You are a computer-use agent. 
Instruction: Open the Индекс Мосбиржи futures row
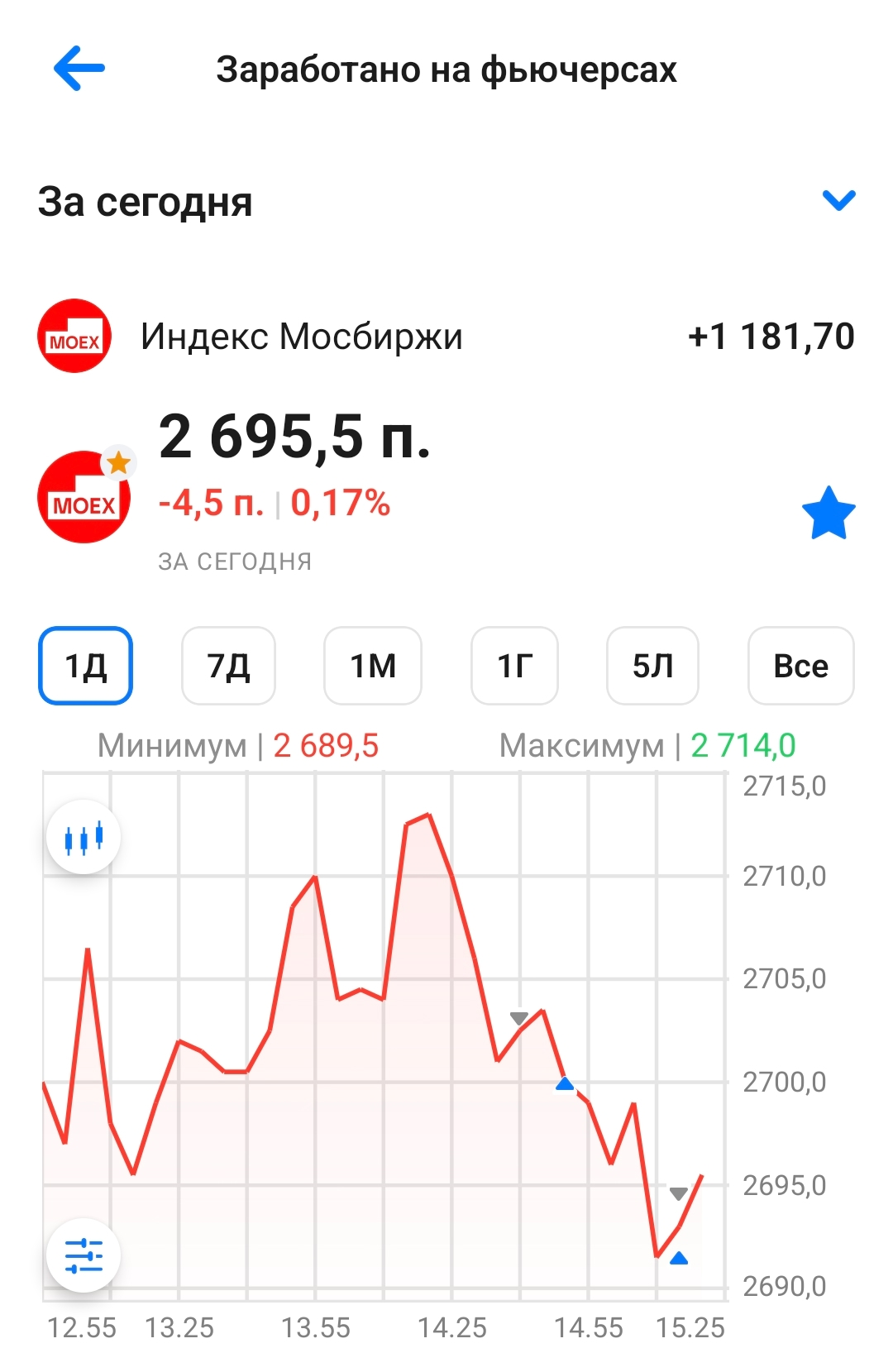(x=446, y=337)
